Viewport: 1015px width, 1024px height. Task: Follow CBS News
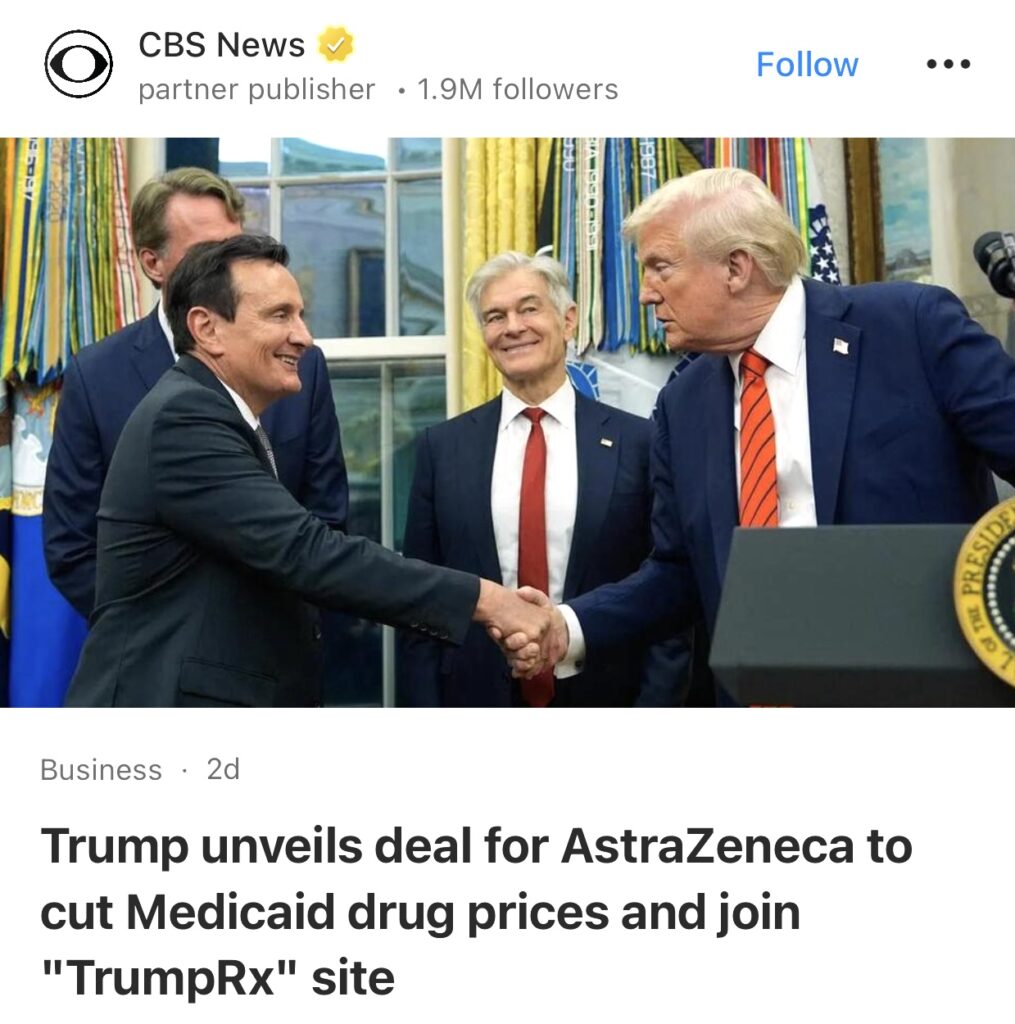[x=806, y=65]
